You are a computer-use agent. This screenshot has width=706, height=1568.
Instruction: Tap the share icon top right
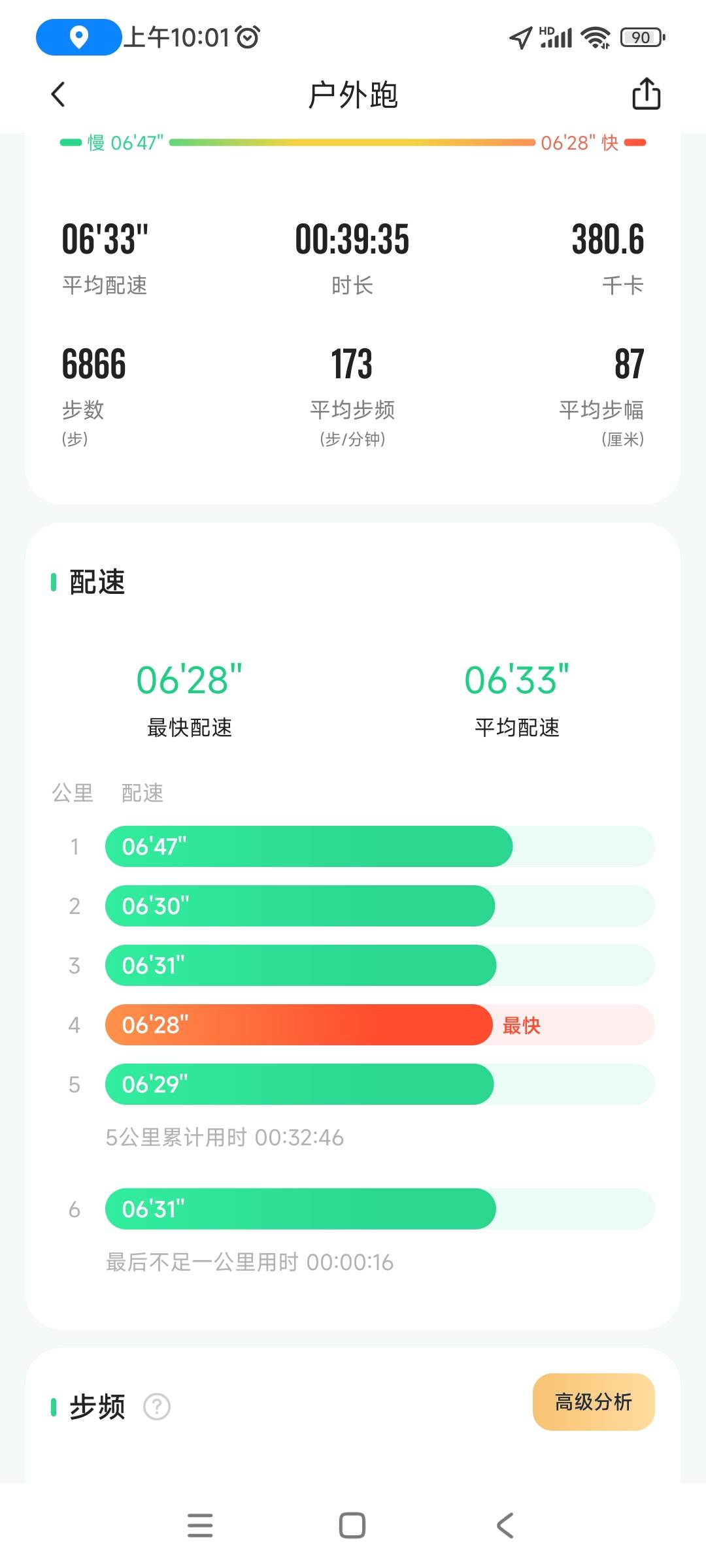click(x=646, y=93)
